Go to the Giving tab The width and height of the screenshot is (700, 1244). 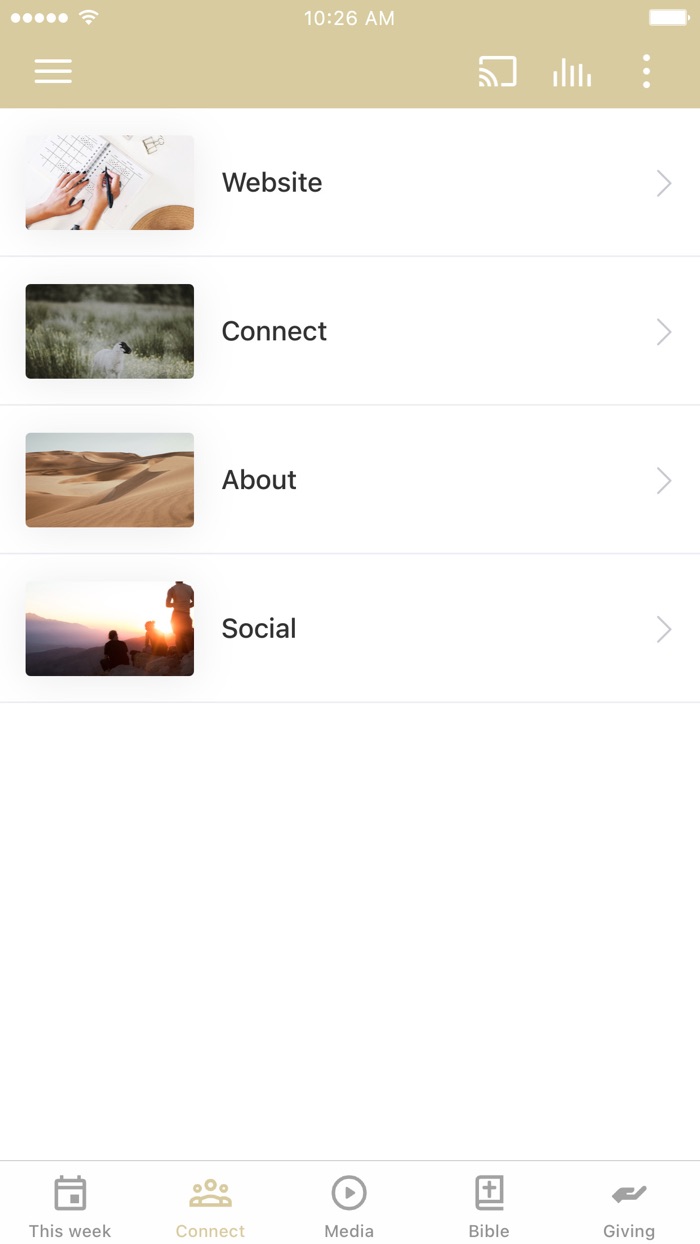[629, 1205]
